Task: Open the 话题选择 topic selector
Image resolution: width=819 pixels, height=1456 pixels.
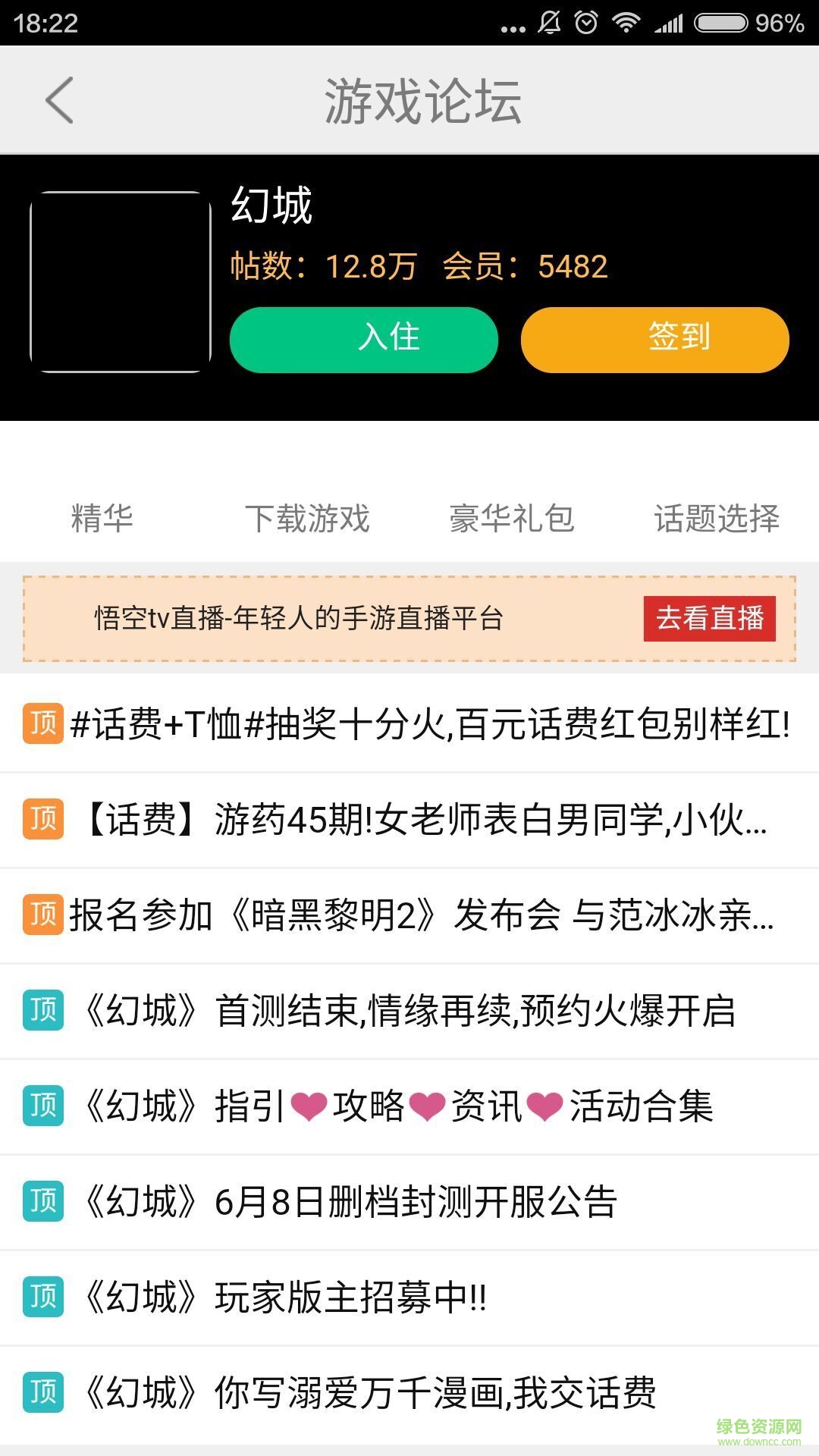Action: pyautogui.click(x=716, y=519)
